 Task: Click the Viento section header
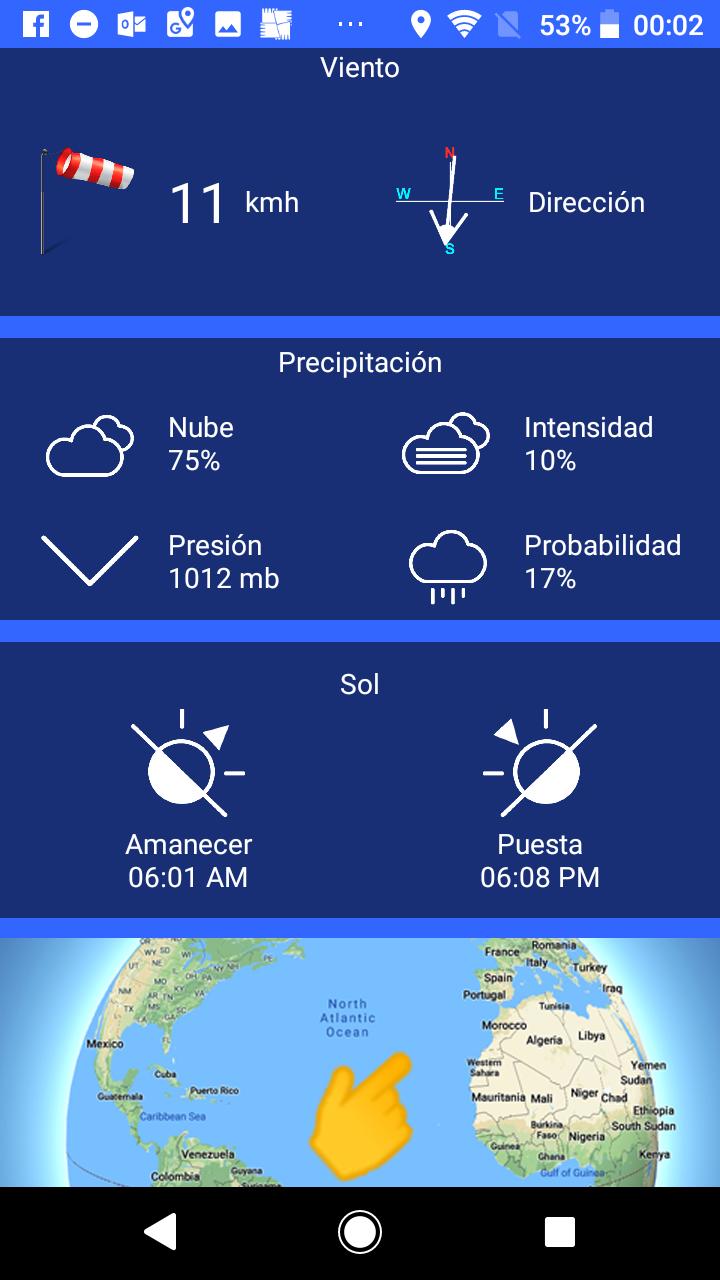tap(360, 68)
